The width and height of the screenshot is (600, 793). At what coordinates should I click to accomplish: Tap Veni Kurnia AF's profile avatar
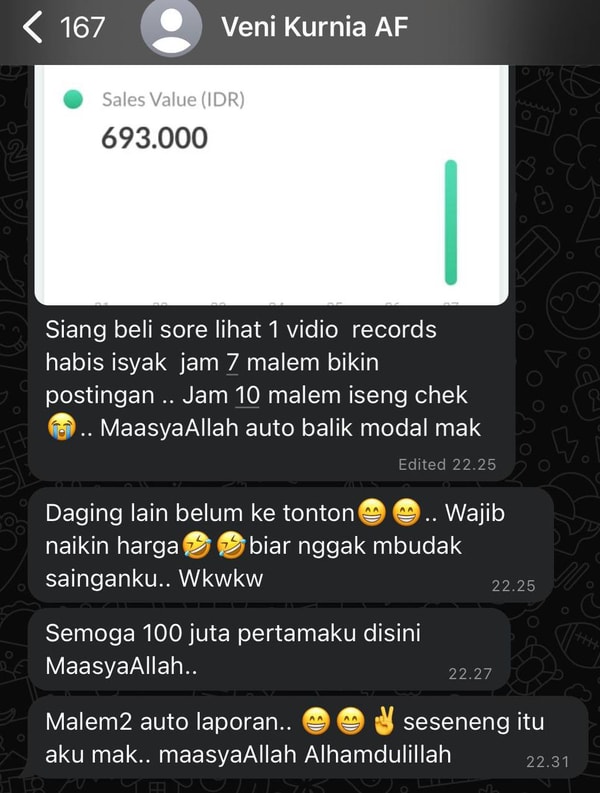pos(172,27)
